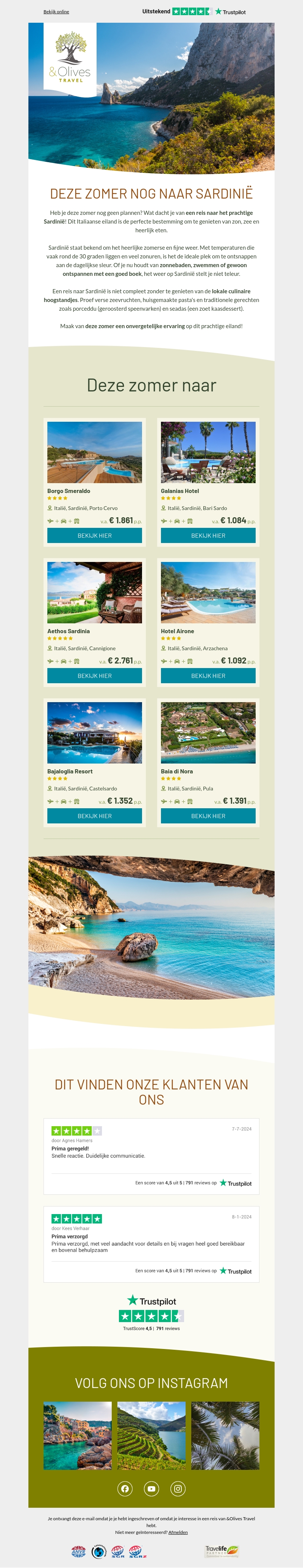Open the Bajaloglia Resort photo
The width and height of the screenshot is (303, 1568).
pos(94,732)
